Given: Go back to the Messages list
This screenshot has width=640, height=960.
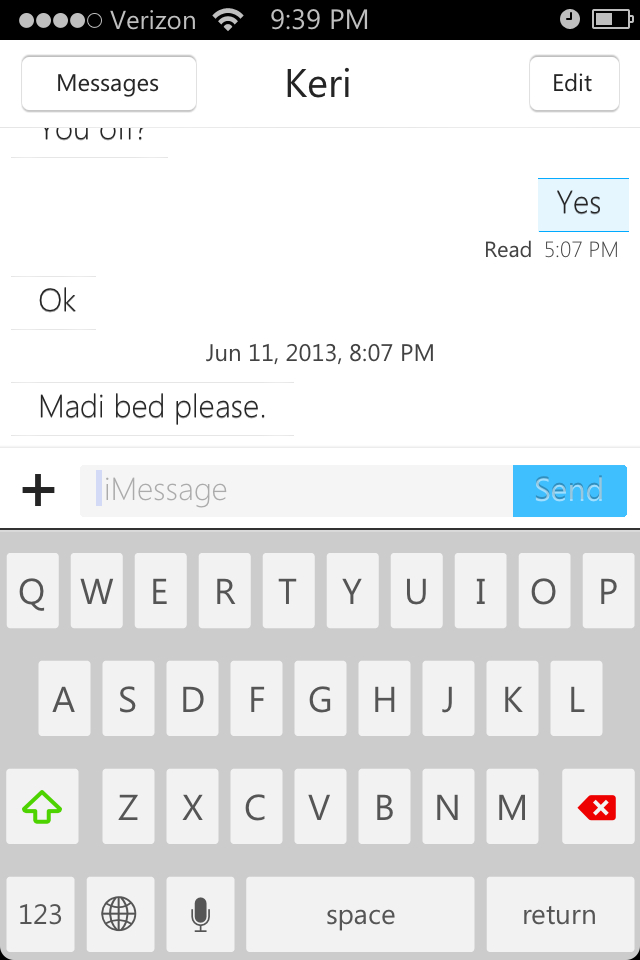Looking at the screenshot, I should click(x=108, y=83).
